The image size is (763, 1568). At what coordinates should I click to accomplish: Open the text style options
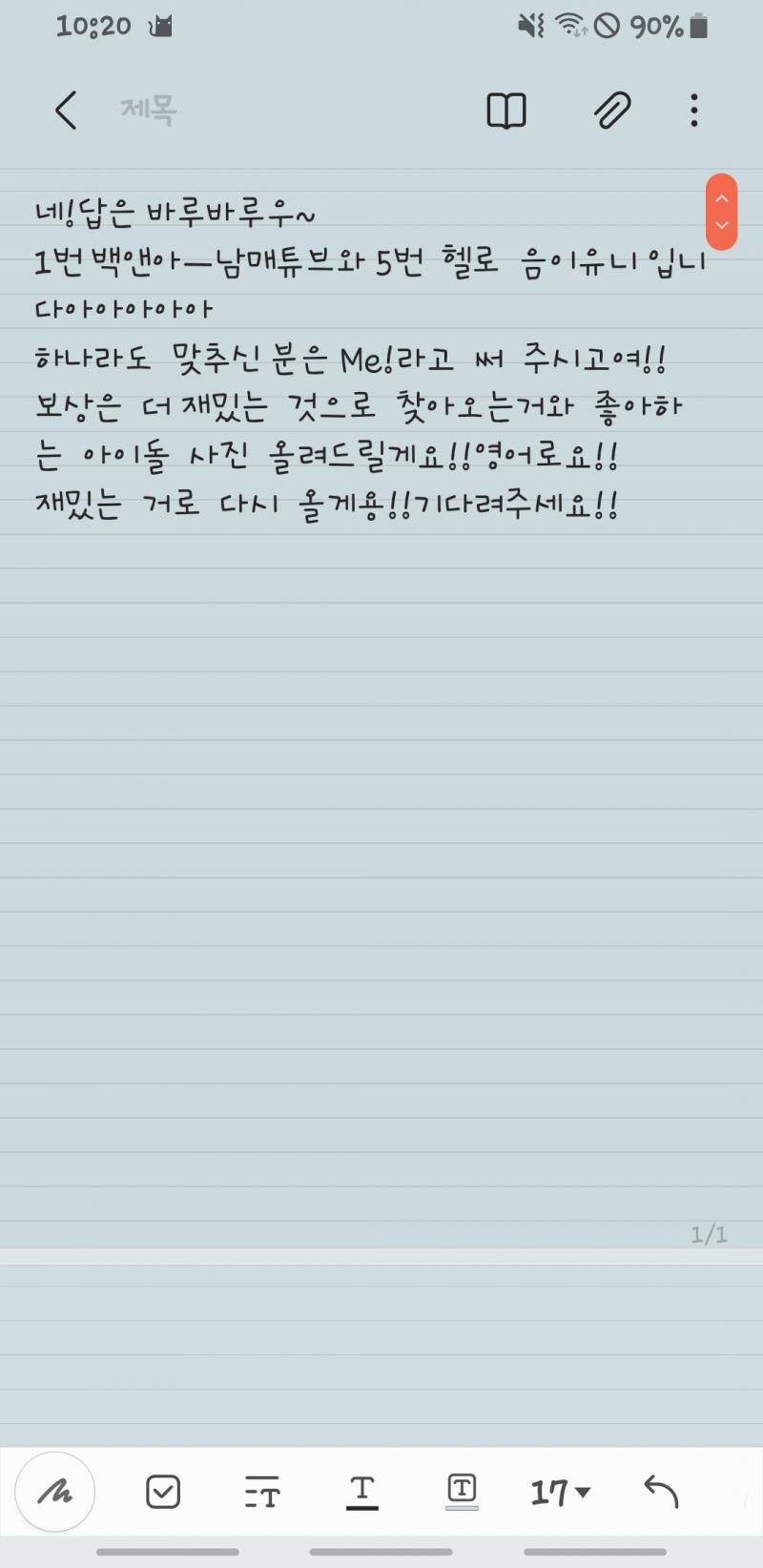(x=262, y=1492)
